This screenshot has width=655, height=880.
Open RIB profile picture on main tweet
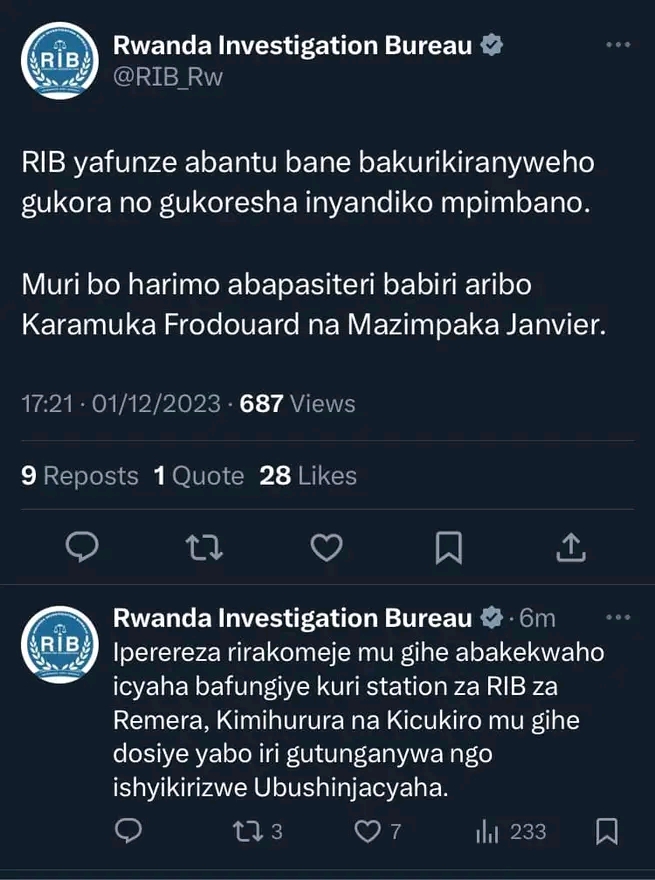click(x=60, y=62)
